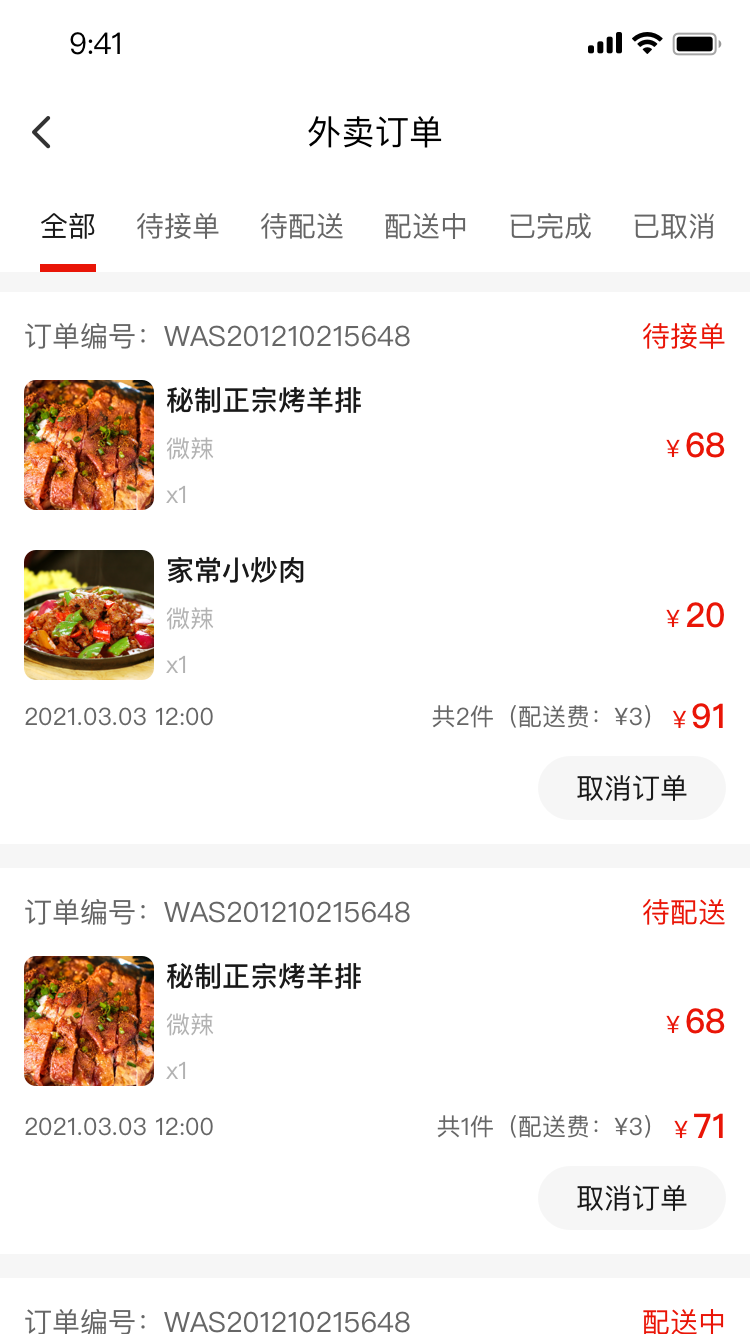
Task: Open 秘制正宗烤羊排 in the 待配送 order
Action: pyautogui.click(x=264, y=977)
